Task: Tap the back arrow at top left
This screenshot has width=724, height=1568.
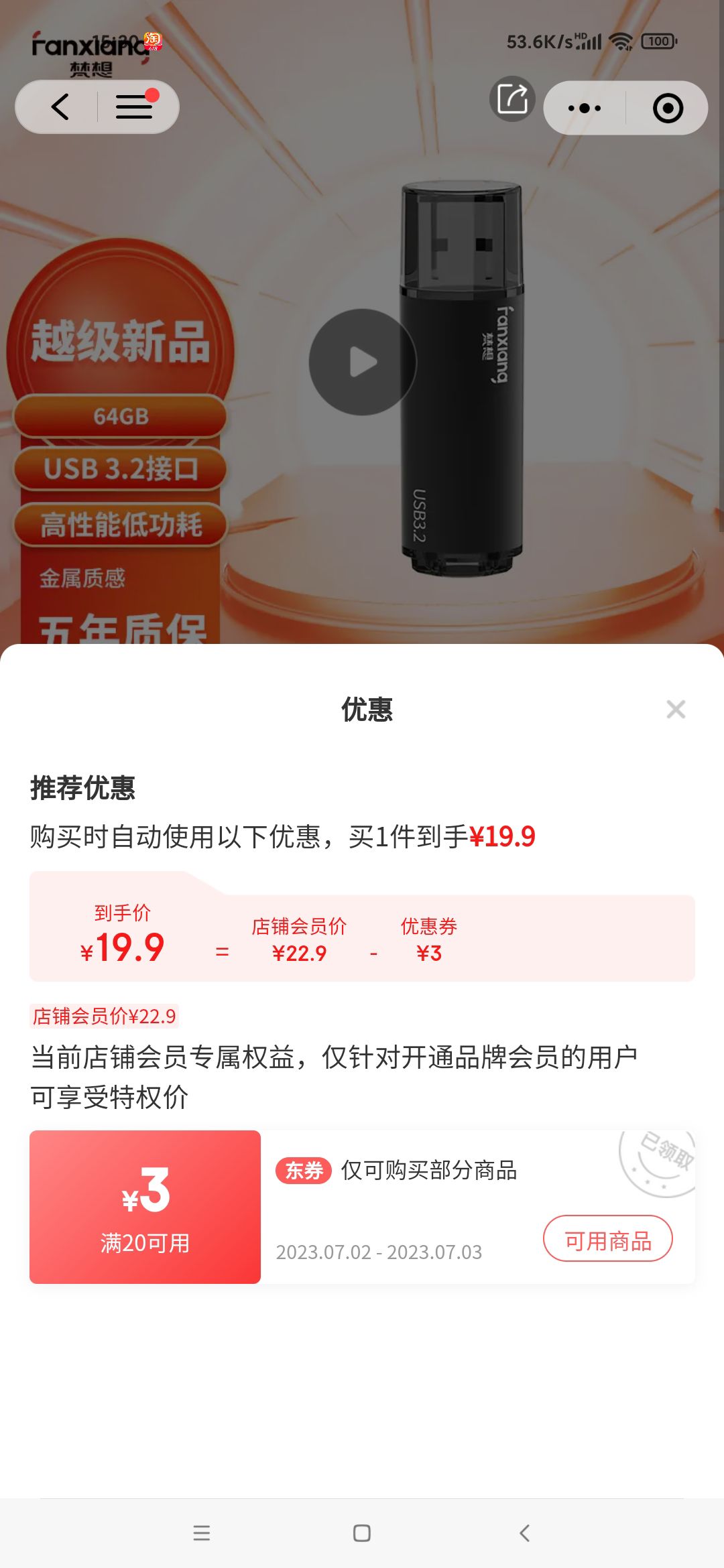Action: 60,107
